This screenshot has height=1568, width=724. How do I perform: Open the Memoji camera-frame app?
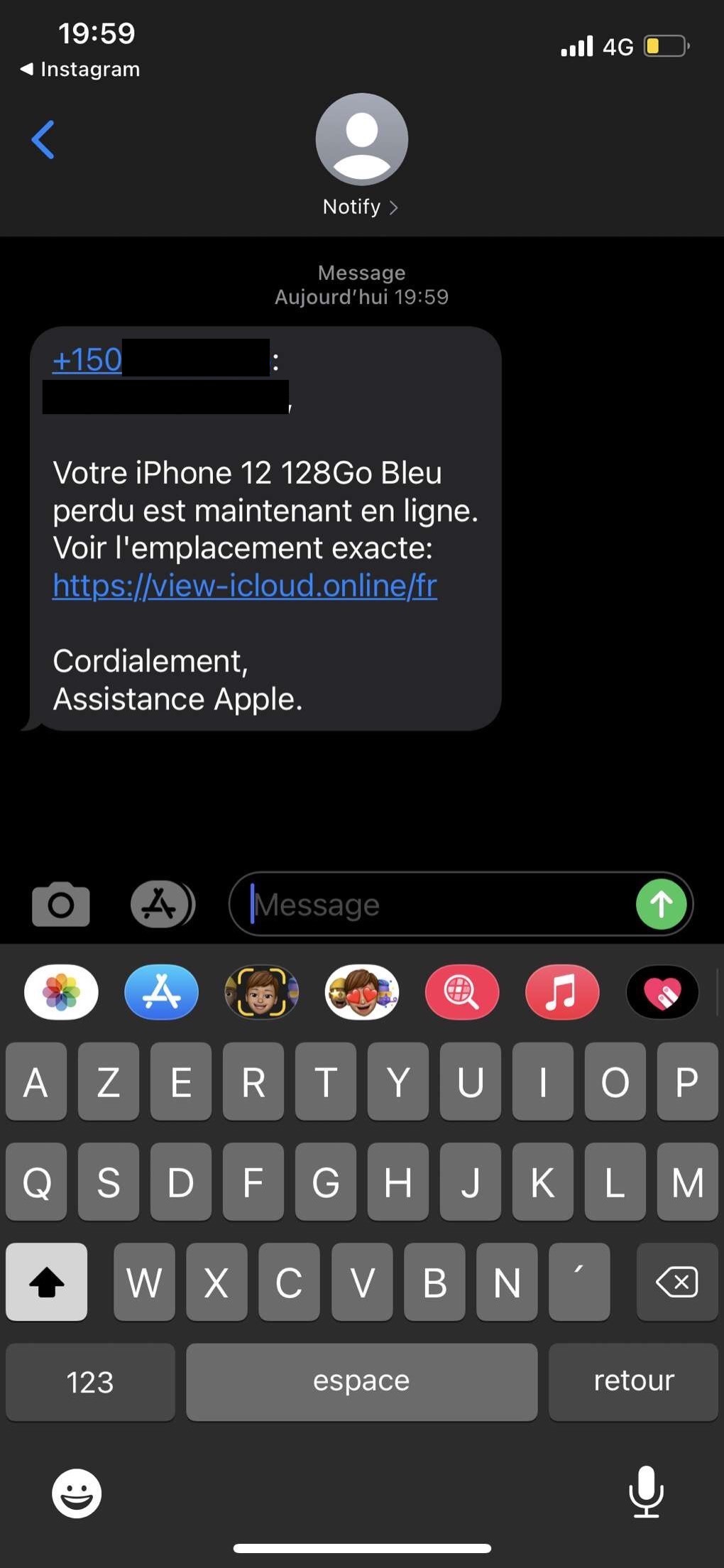(x=261, y=992)
